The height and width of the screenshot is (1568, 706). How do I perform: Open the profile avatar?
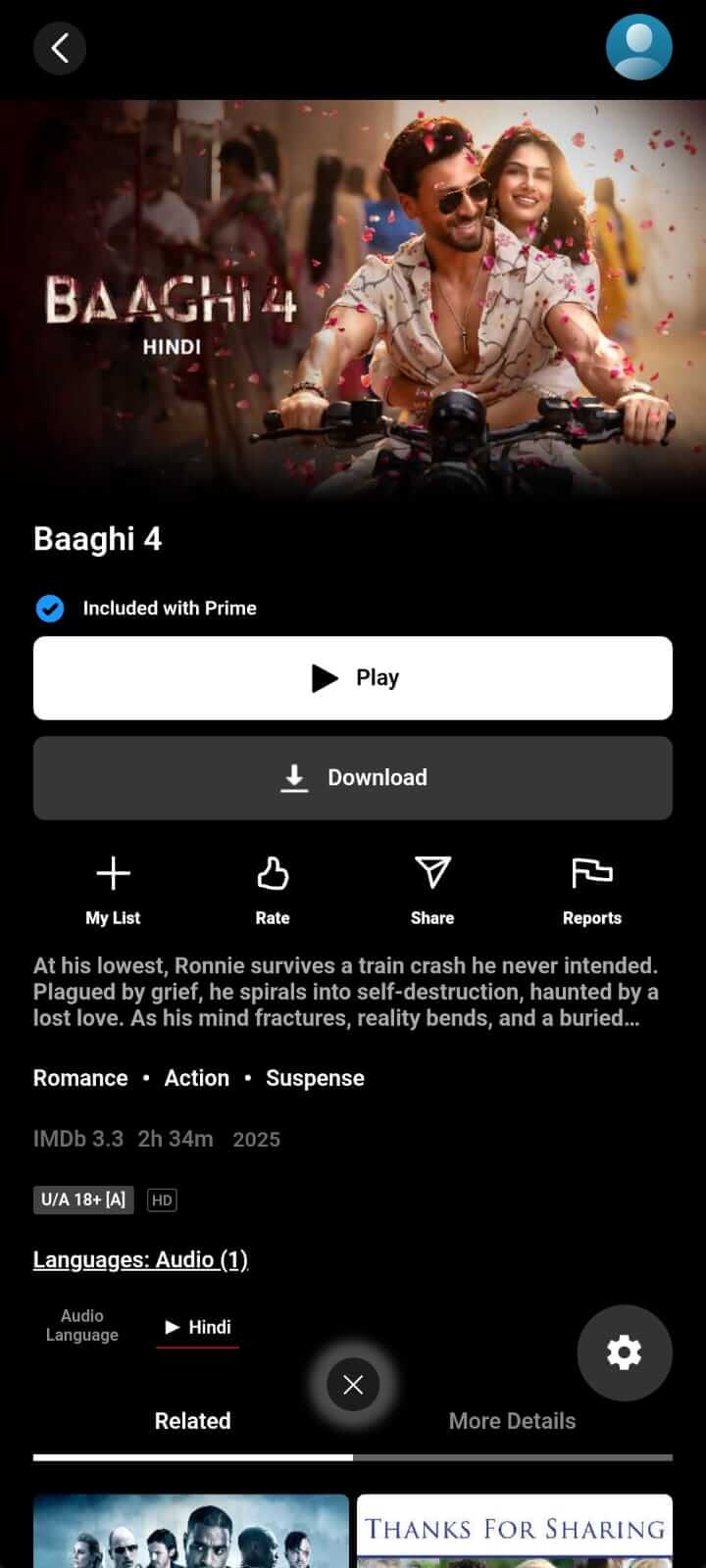[x=638, y=47]
